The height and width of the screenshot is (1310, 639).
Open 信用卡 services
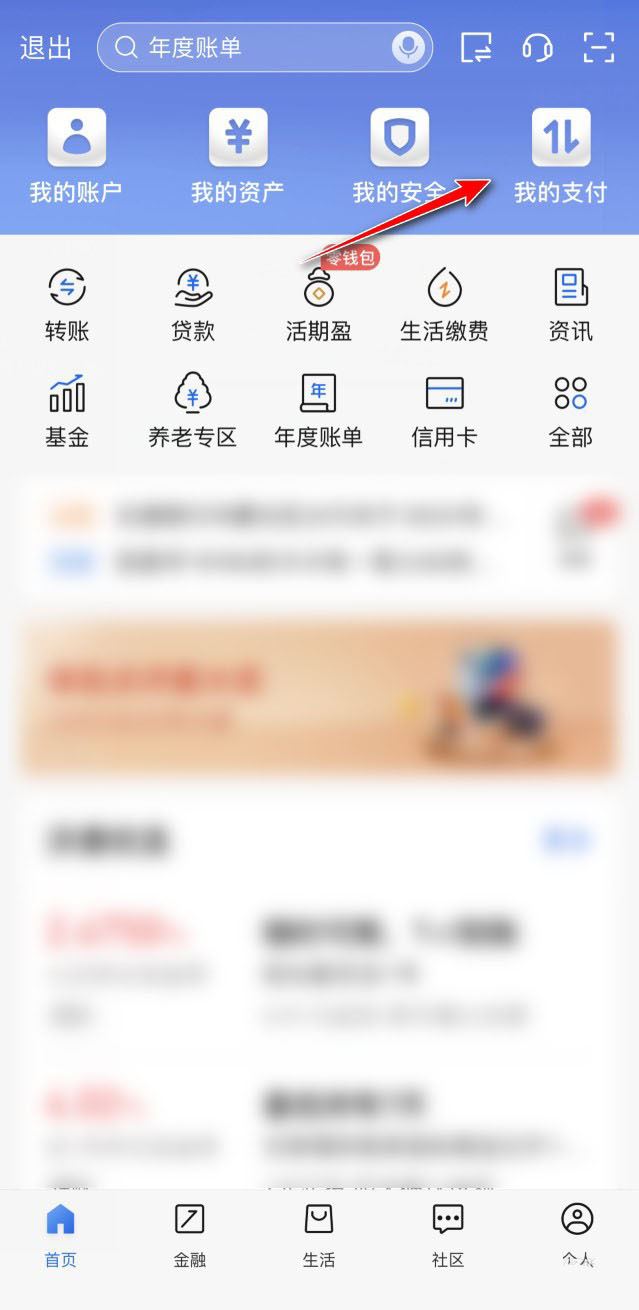(x=444, y=412)
